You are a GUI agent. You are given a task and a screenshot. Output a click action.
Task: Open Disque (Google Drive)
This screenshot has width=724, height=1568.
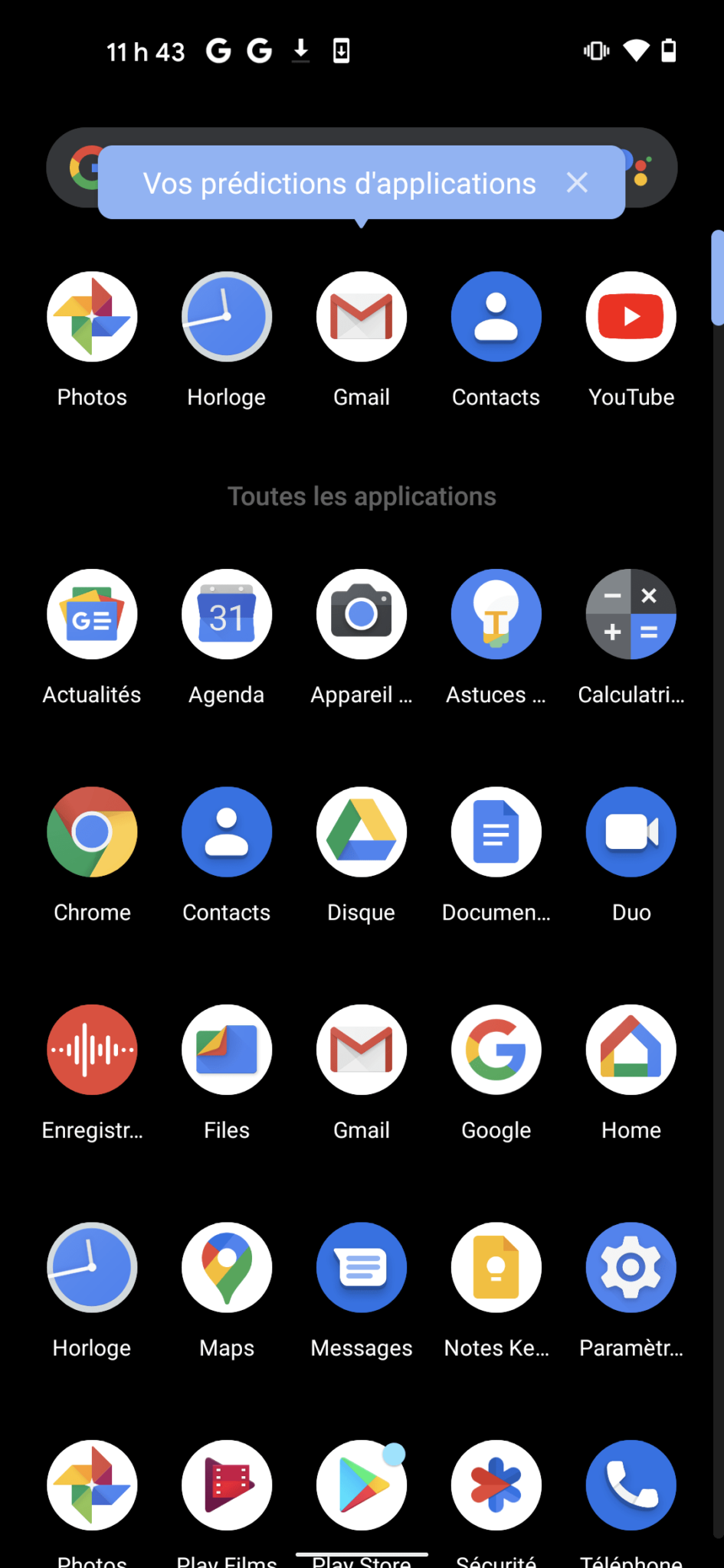tap(362, 832)
